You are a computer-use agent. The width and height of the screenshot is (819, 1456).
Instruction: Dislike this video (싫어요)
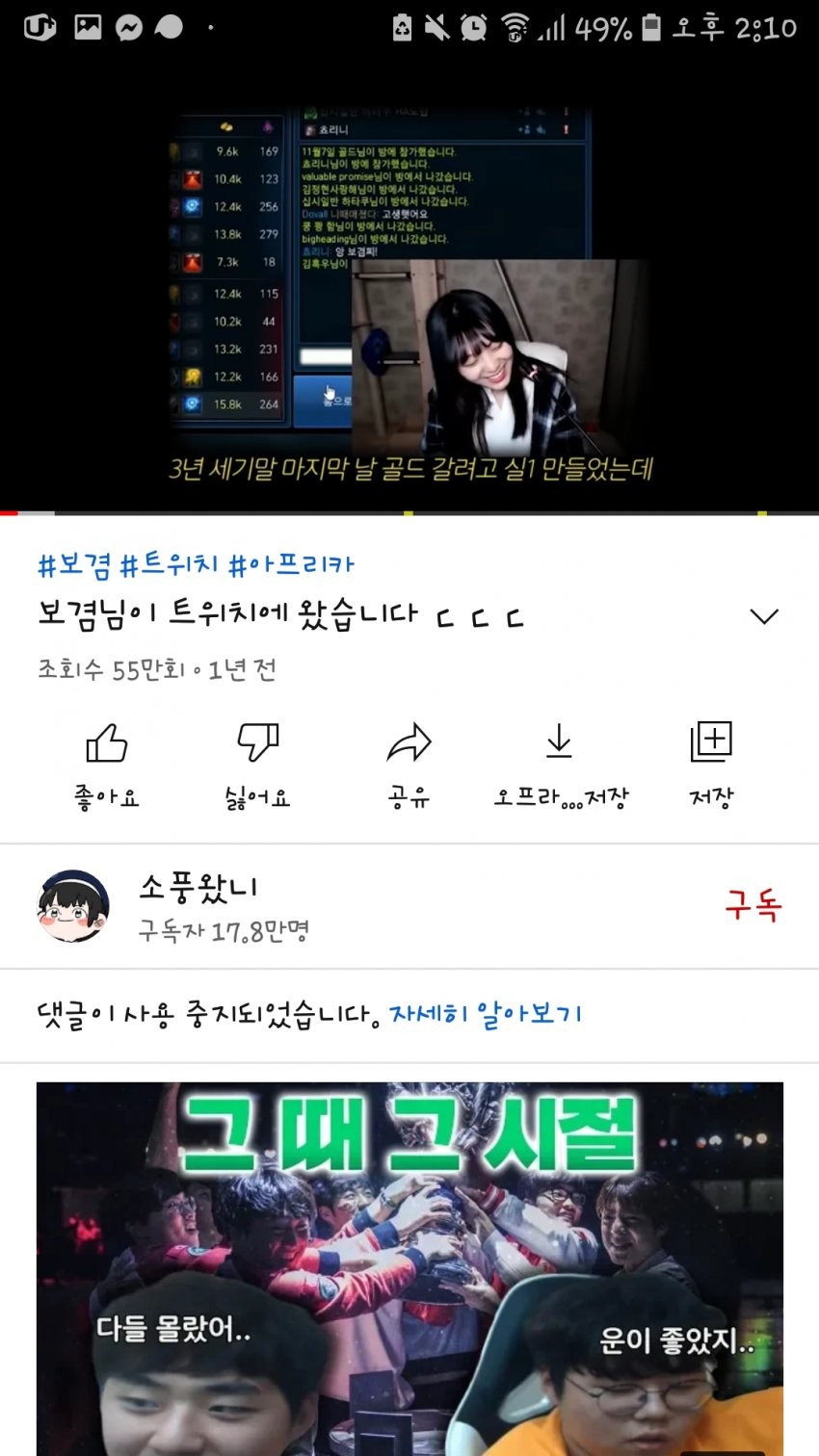click(257, 764)
